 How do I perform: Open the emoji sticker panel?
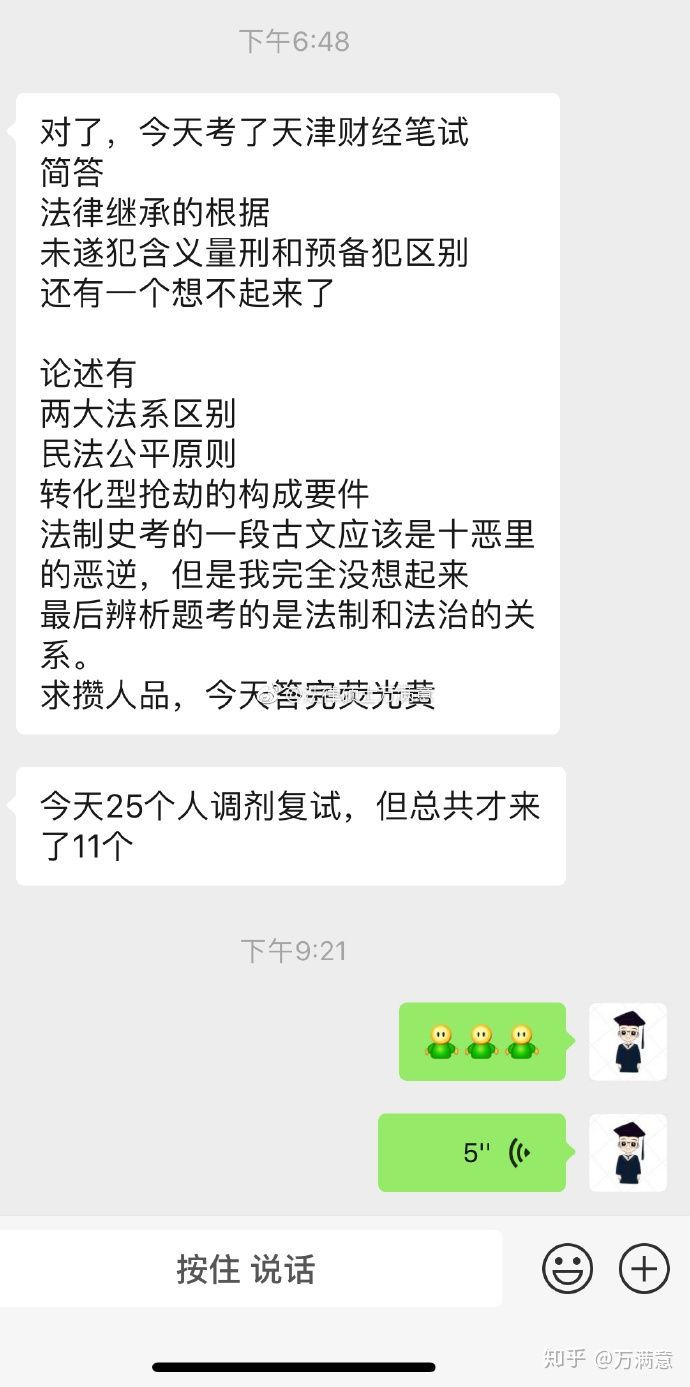click(x=567, y=1269)
